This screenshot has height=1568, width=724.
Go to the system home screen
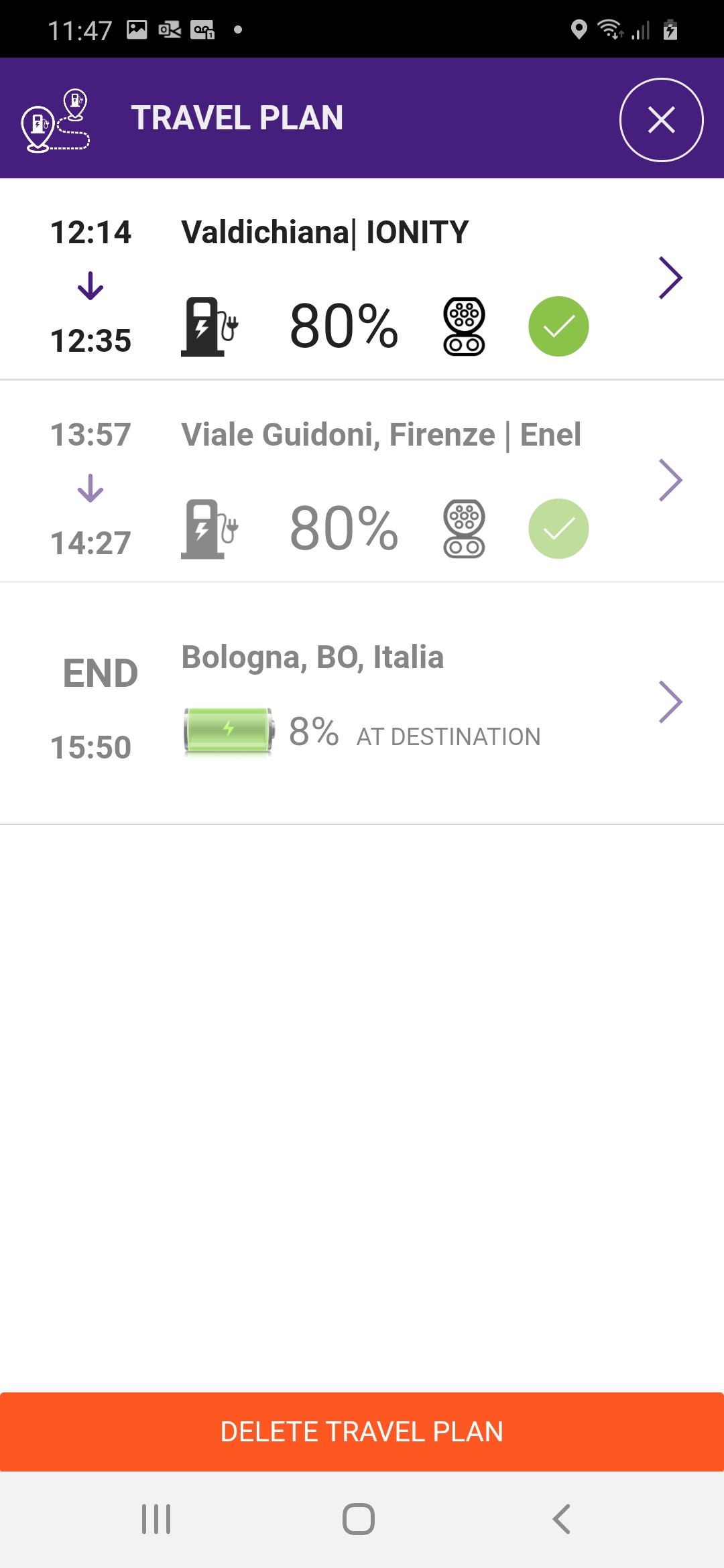pyautogui.click(x=359, y=1519)
